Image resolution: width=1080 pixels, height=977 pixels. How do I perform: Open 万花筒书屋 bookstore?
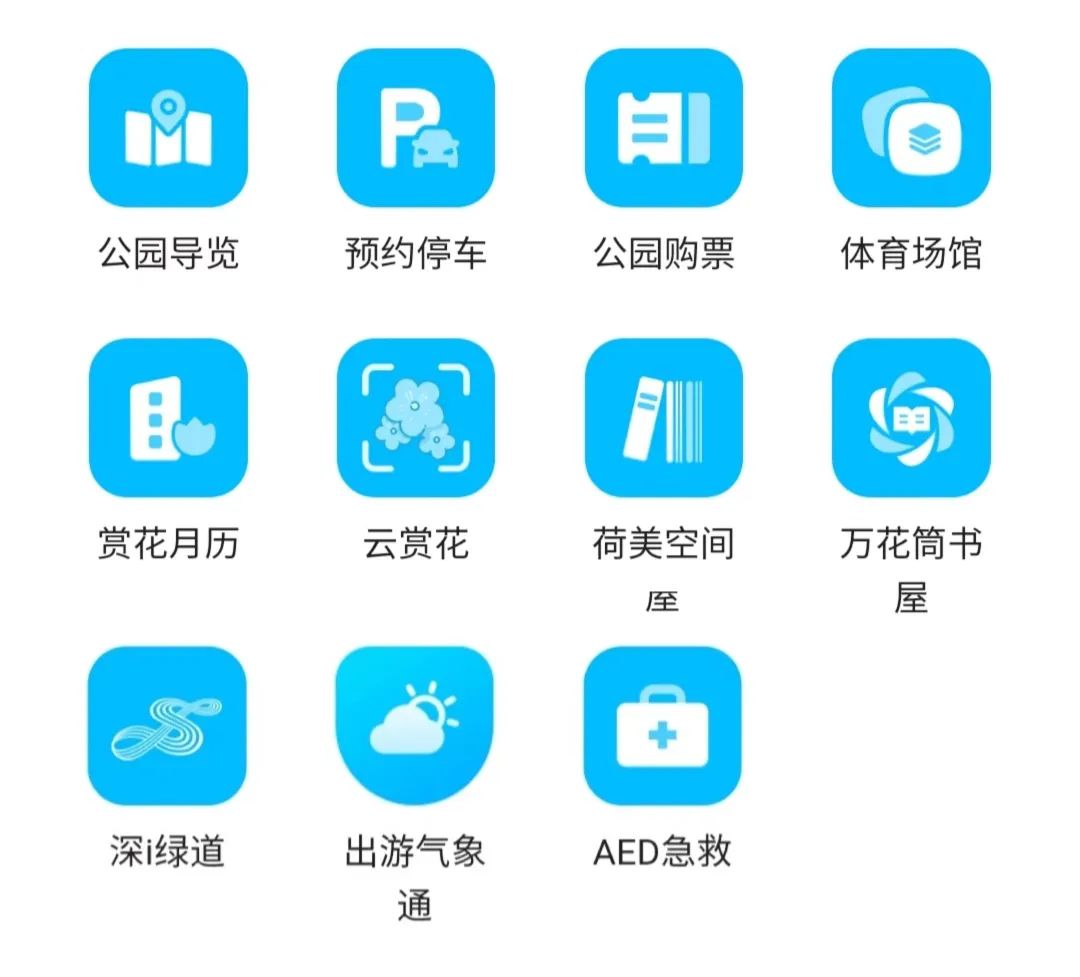911,418
